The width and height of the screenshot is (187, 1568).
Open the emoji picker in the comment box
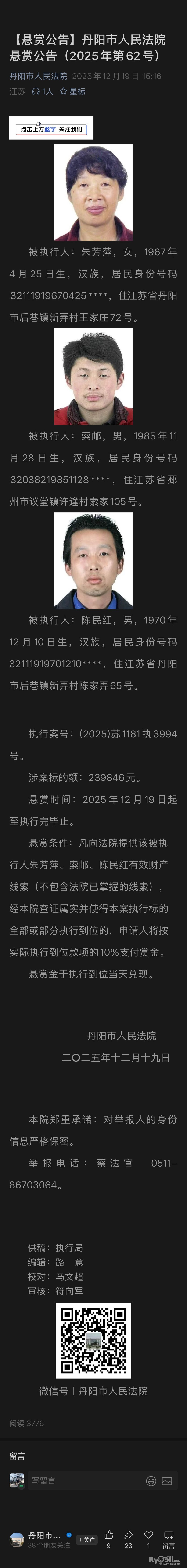151,1481
